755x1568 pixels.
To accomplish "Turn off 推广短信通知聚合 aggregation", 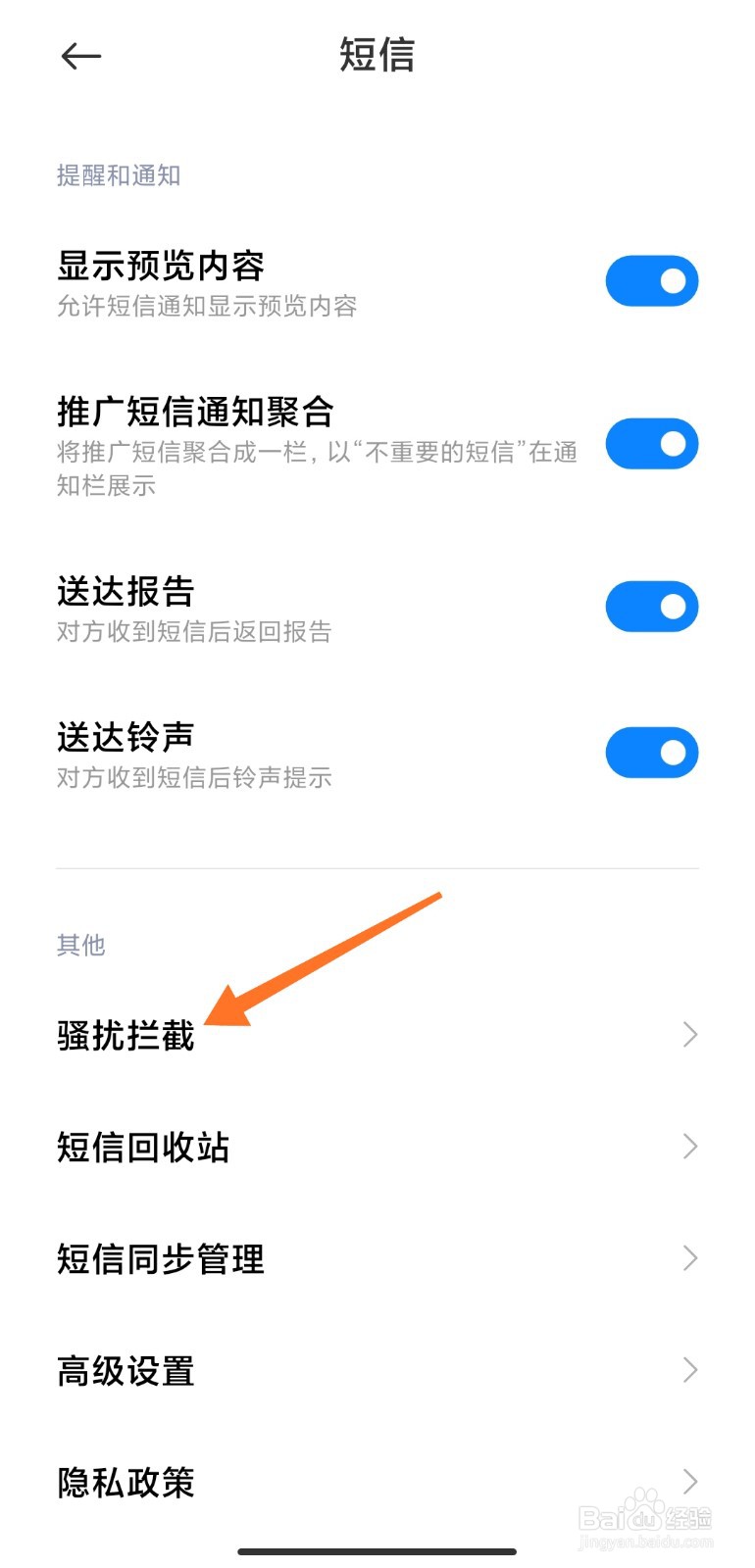I will [652, 444].
